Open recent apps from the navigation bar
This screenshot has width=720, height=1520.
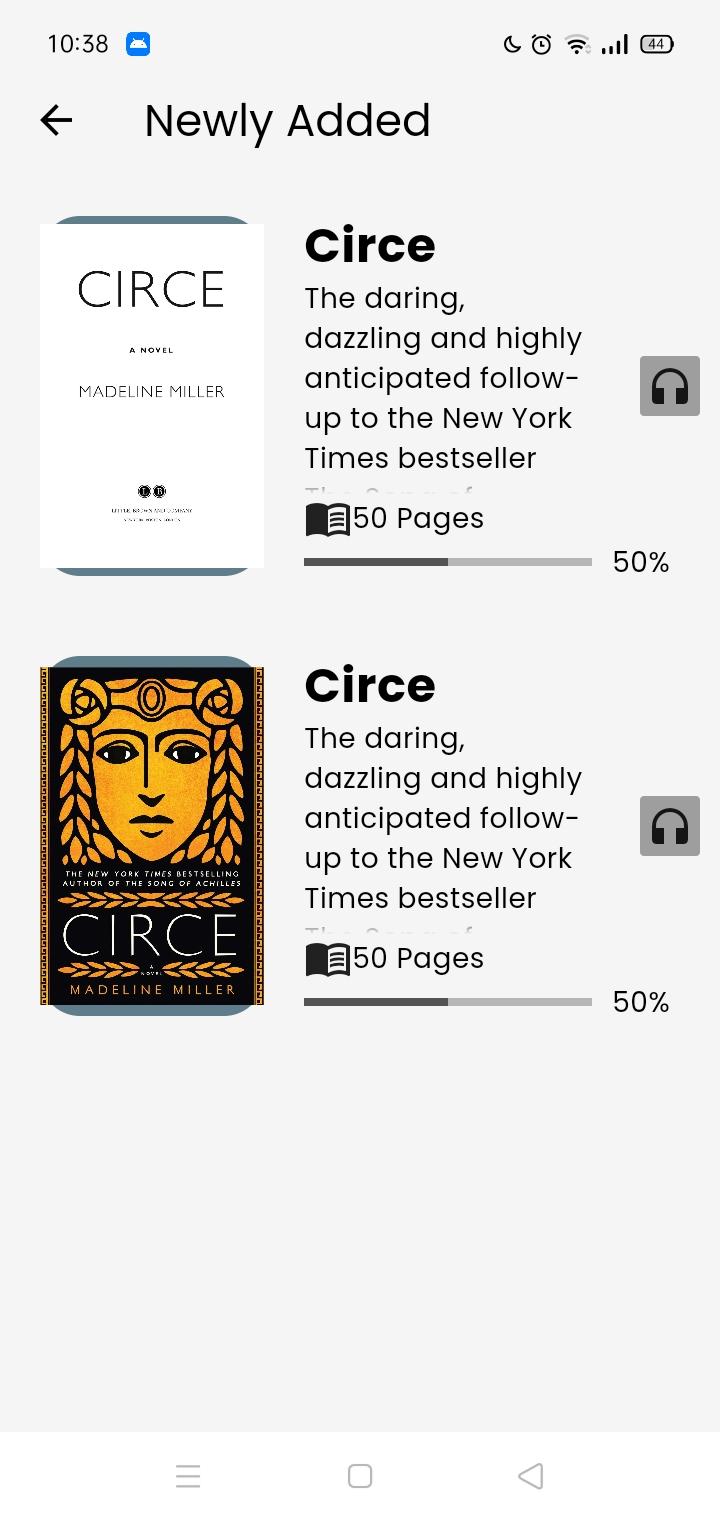pyautogui.click(x=188, y=1476)
